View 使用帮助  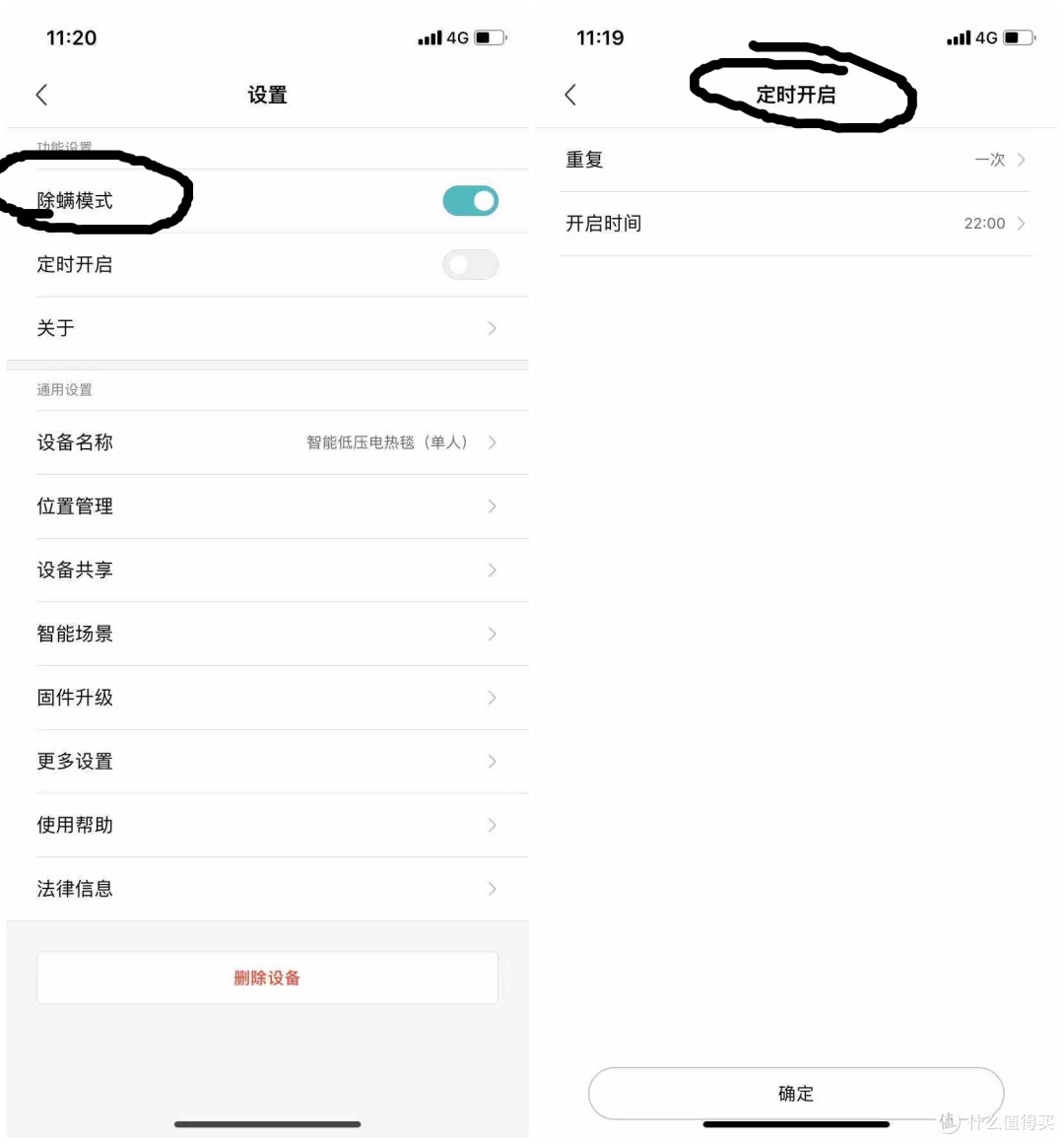(x=266, y=825)
